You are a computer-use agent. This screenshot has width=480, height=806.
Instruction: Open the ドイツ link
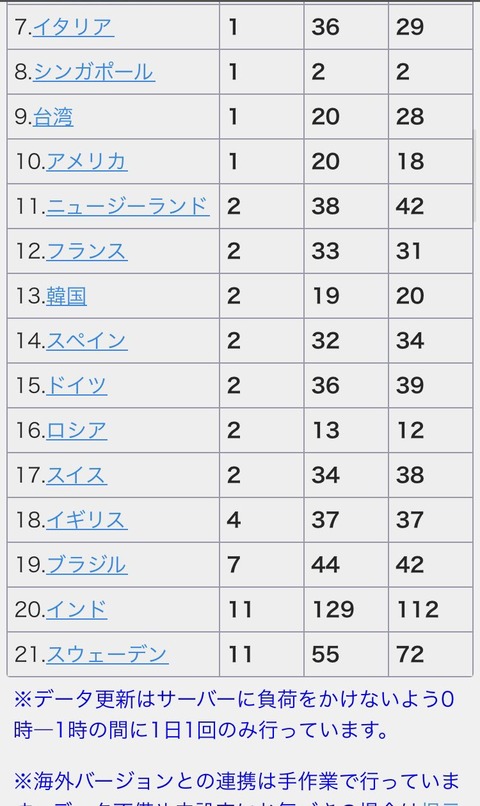pos(77,386)
